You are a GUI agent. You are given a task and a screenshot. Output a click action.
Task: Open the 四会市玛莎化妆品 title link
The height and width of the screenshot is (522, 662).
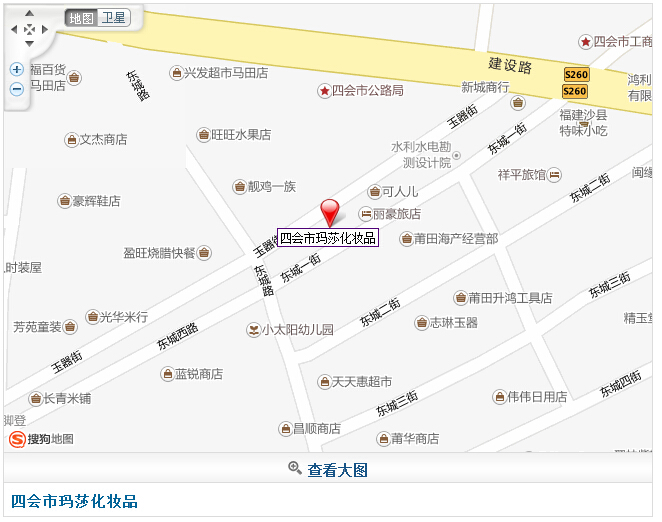coord(74,501)
